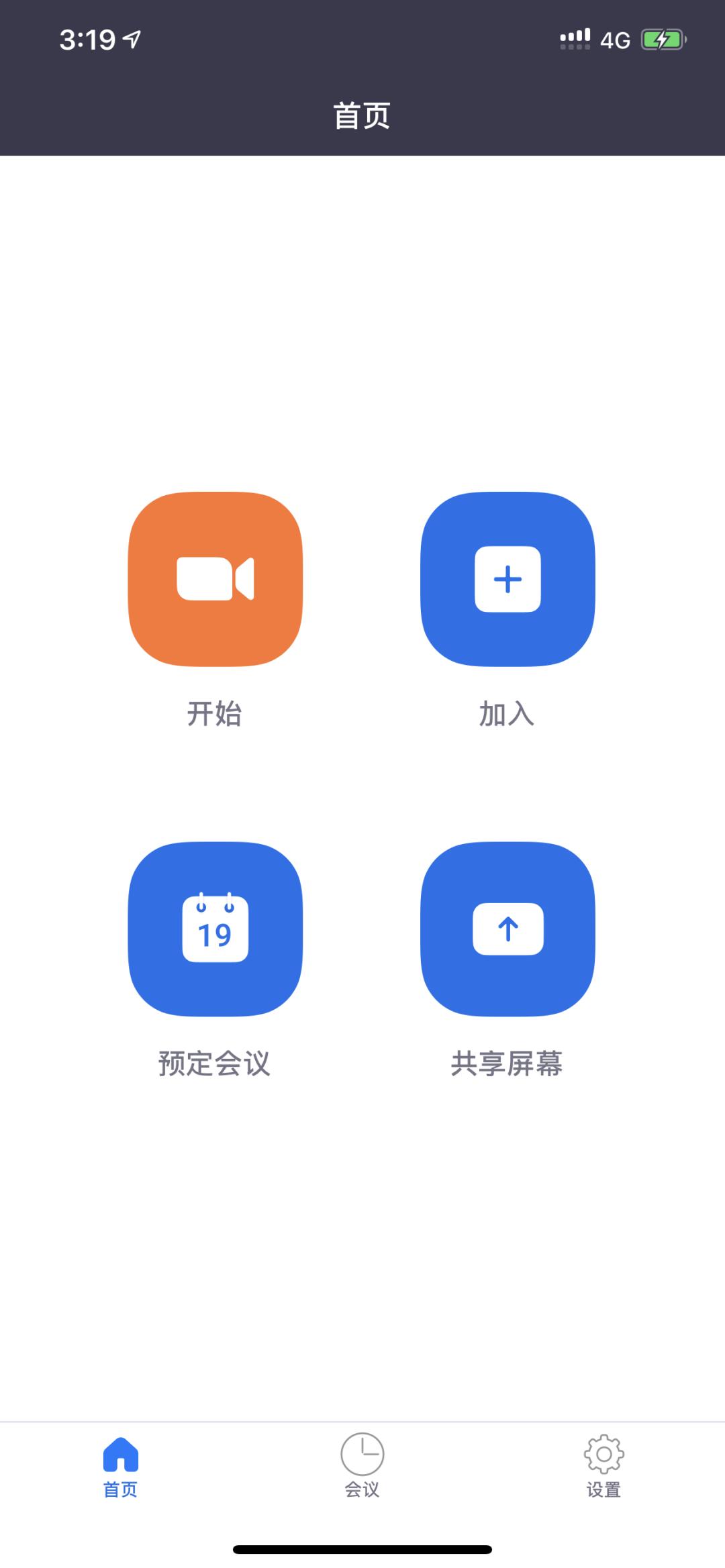
Task: Tap the 加入 label to join a meeting
Action: [508, 715]
